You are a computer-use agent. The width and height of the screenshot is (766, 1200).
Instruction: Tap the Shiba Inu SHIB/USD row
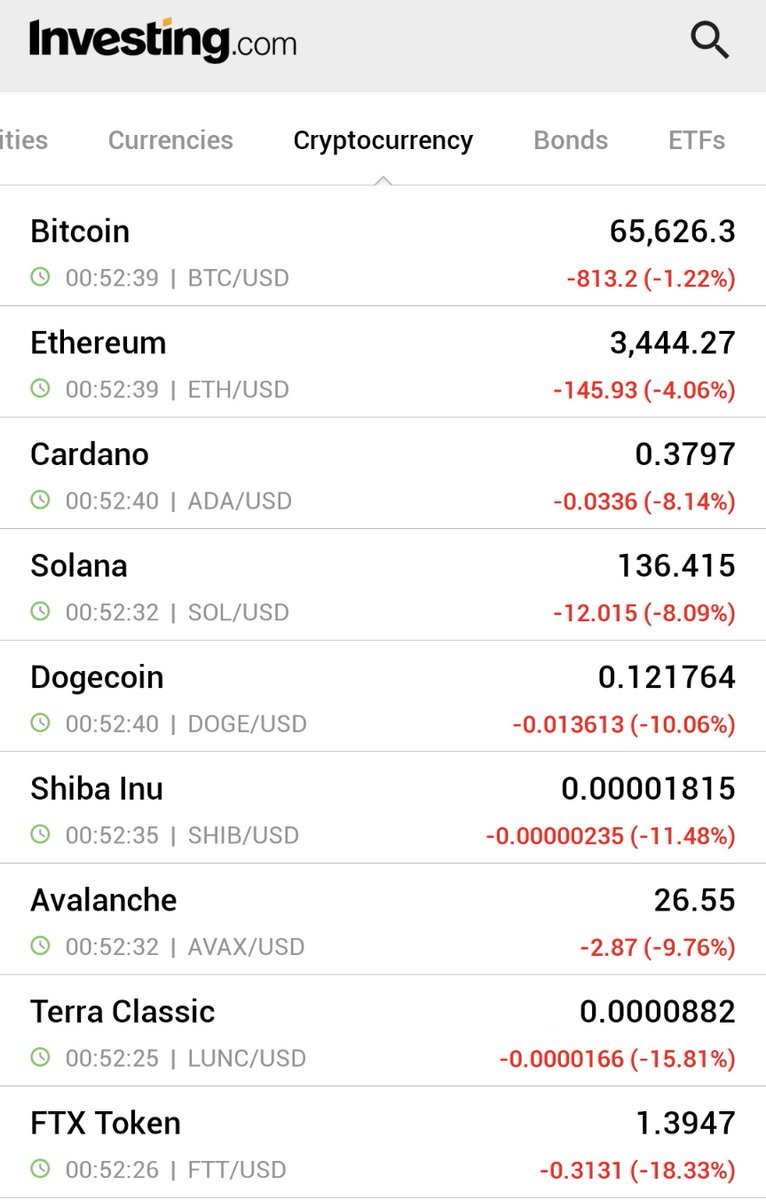(x=383, y=808)
